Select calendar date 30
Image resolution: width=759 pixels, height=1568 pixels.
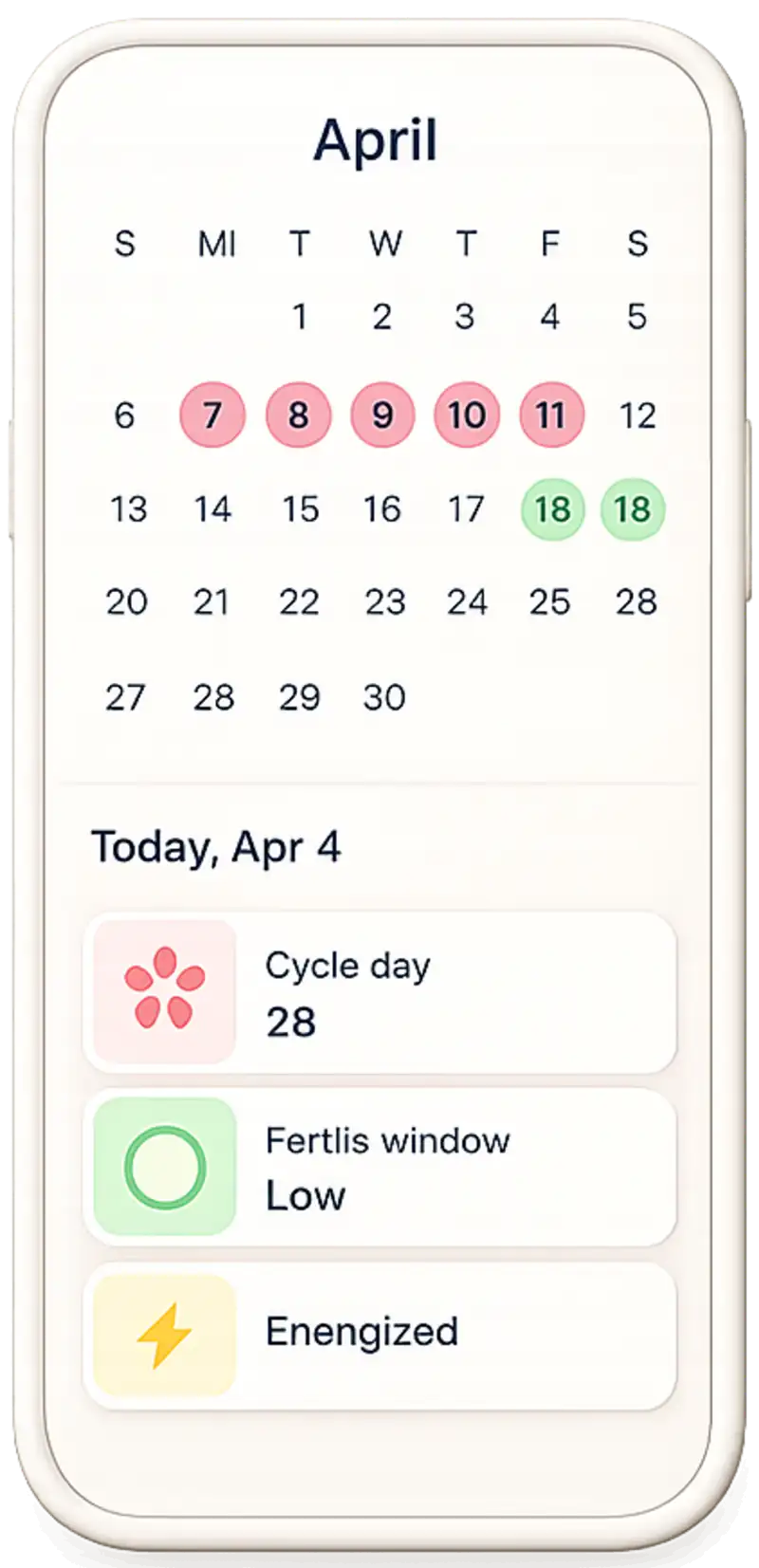(383, 696)
